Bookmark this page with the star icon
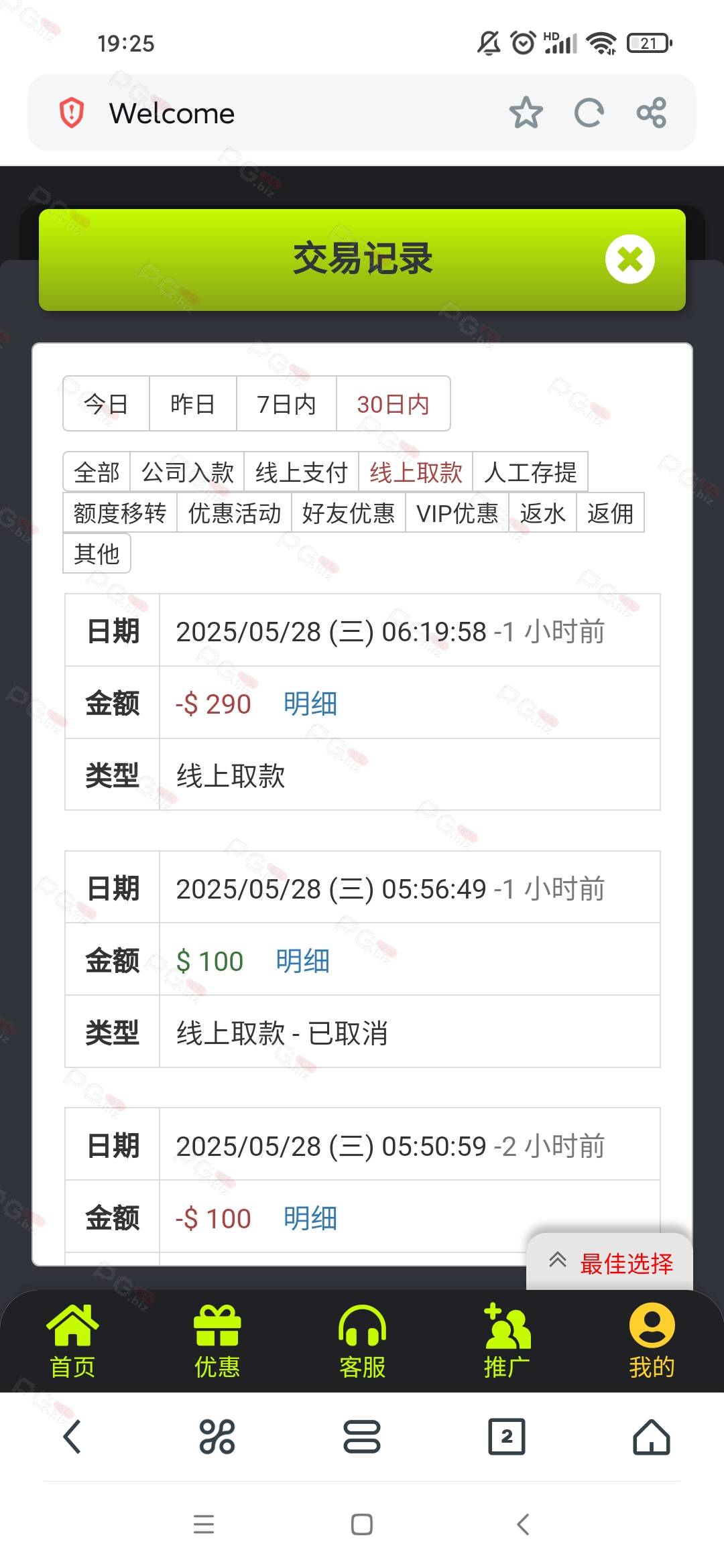This screenshot has height=1568, width=724. [526, 113]
